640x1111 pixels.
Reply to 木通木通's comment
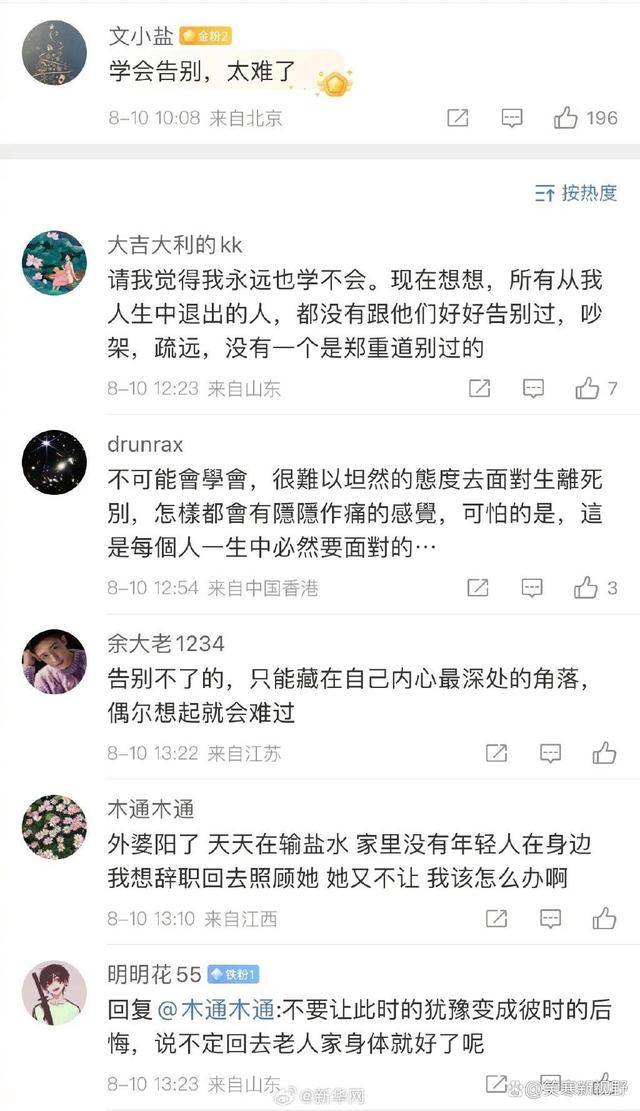(550, 918)
